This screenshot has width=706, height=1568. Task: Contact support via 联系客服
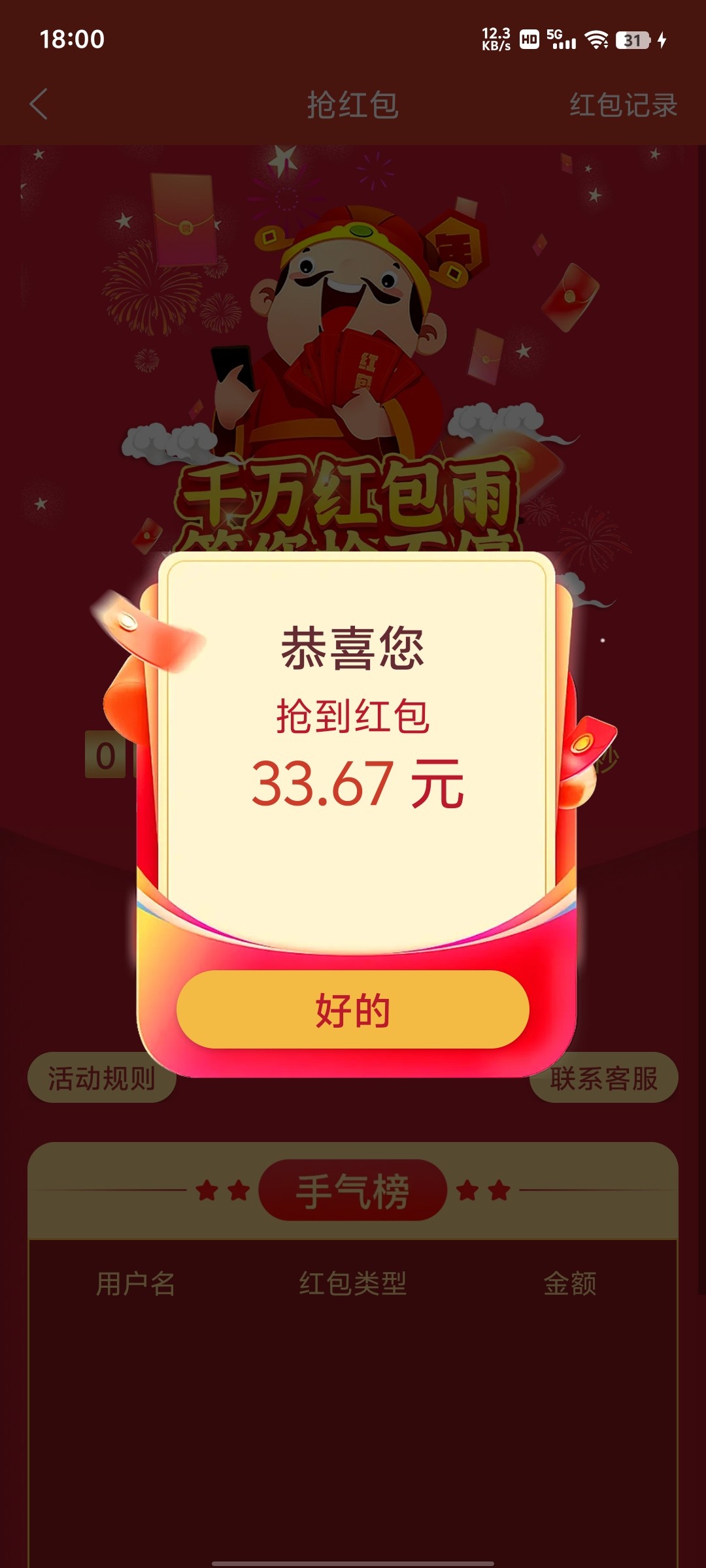[x=605, y=1078]
